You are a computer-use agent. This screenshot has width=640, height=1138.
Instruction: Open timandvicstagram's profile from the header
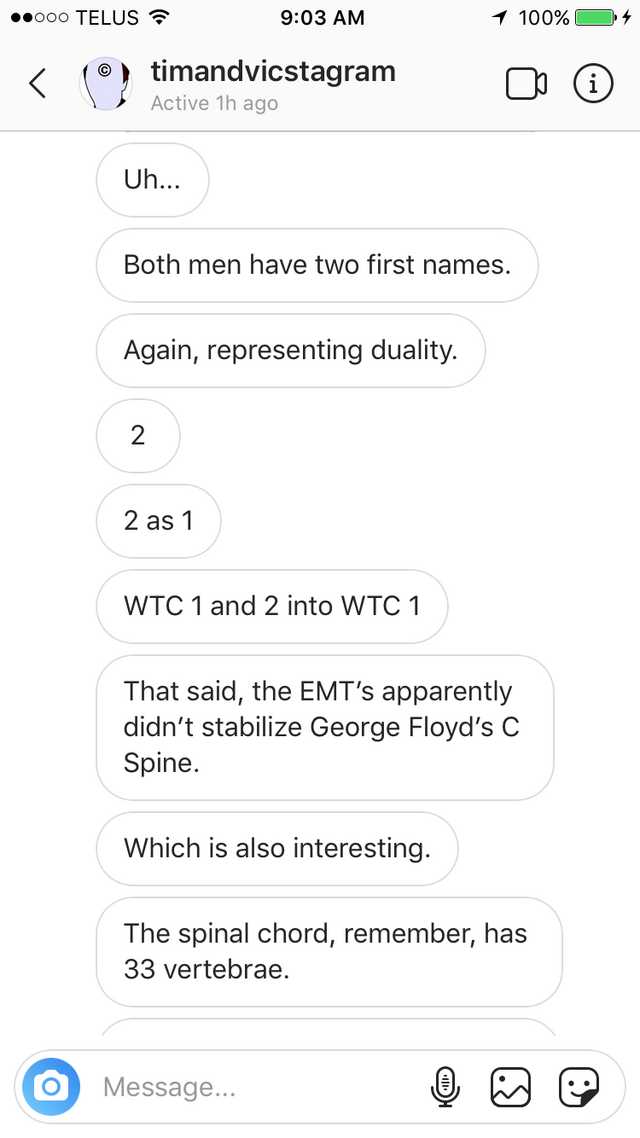tap(273, 72)
